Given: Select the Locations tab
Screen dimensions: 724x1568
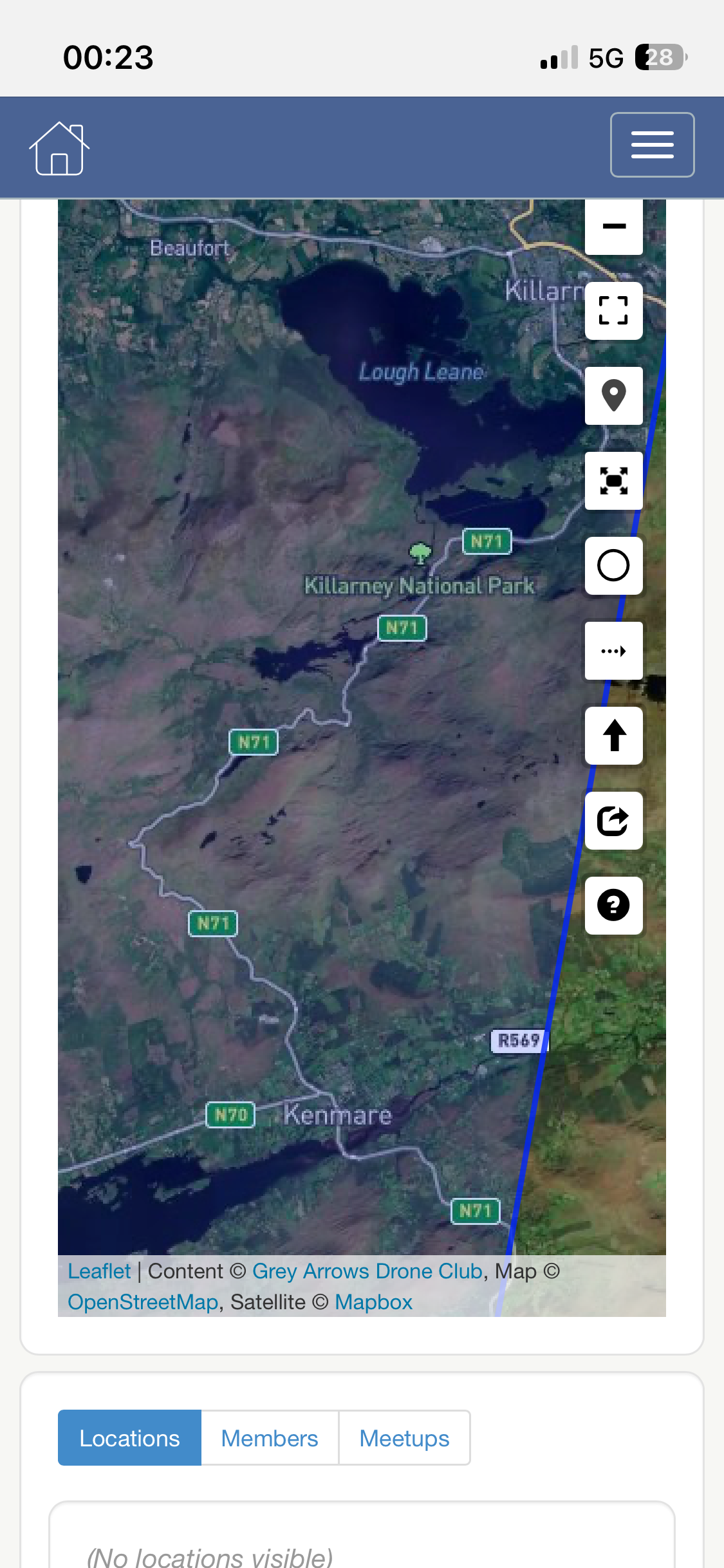Looking at the screenshot, I should pyautogui.click(x=129, y=1438).
